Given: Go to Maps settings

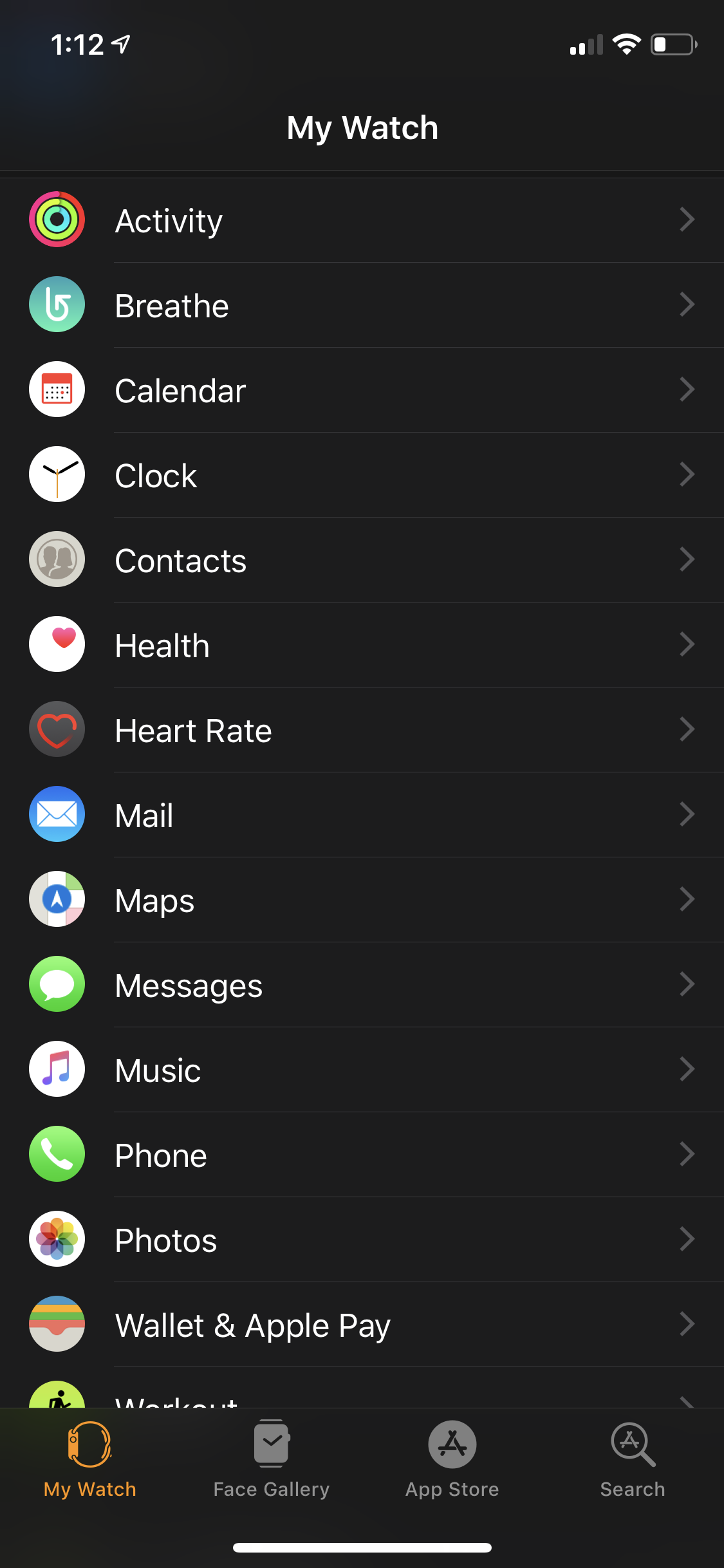Looking at the screenshot, I should pyautogui.click(x=362, y=900).
